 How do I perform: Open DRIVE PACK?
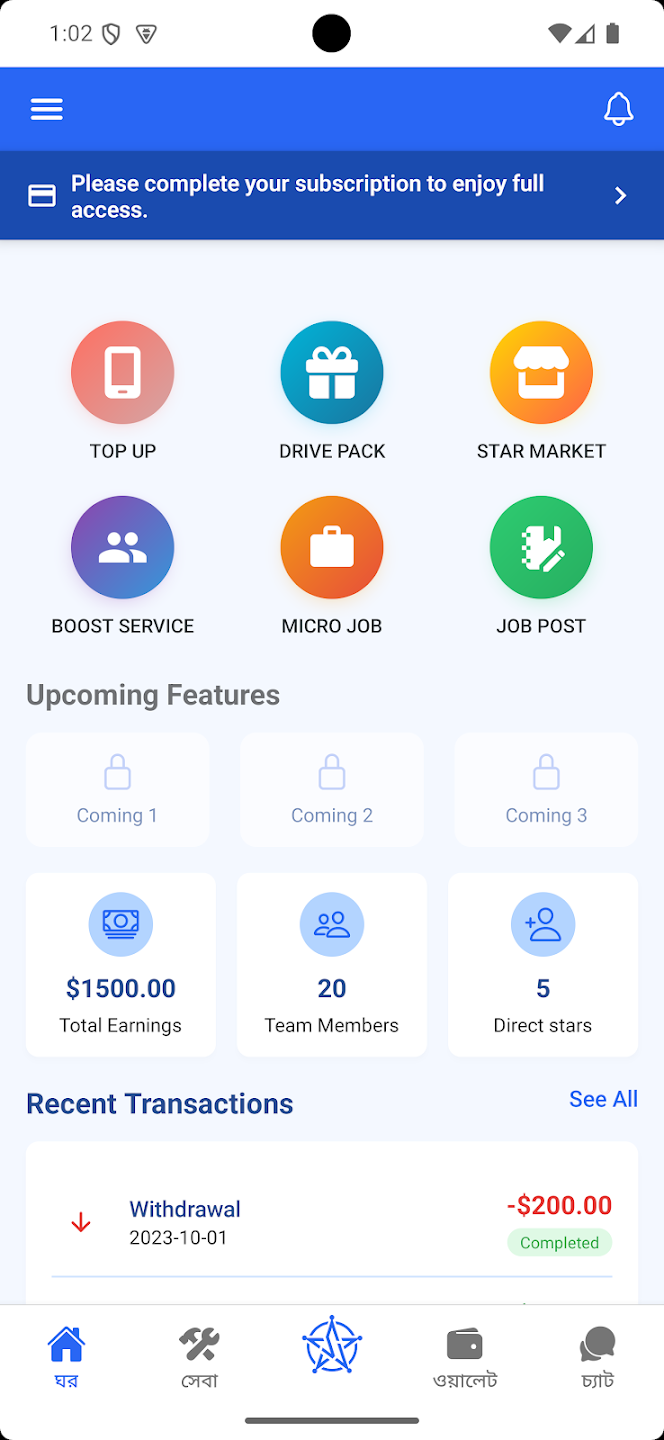point(332,373)
